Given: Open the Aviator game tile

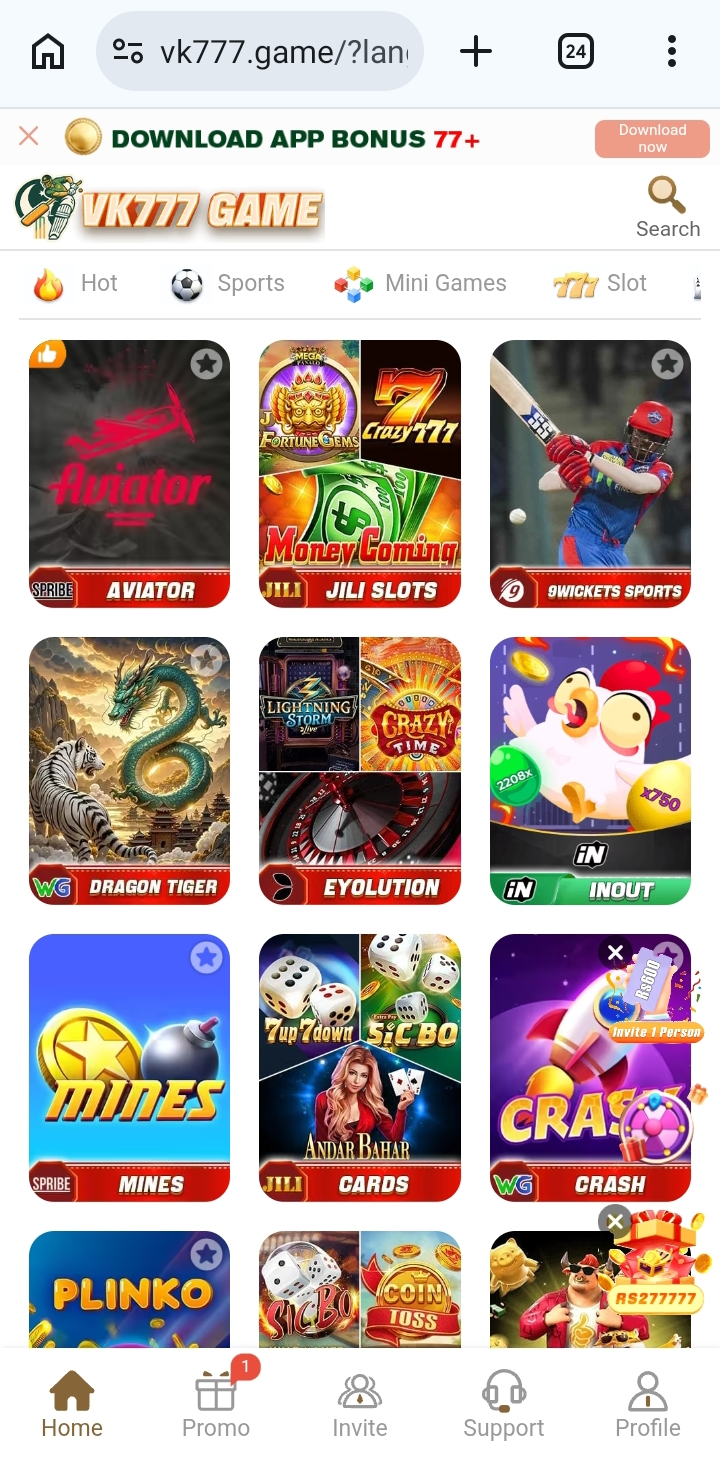Looking at the screenshot, I should 129,473.
